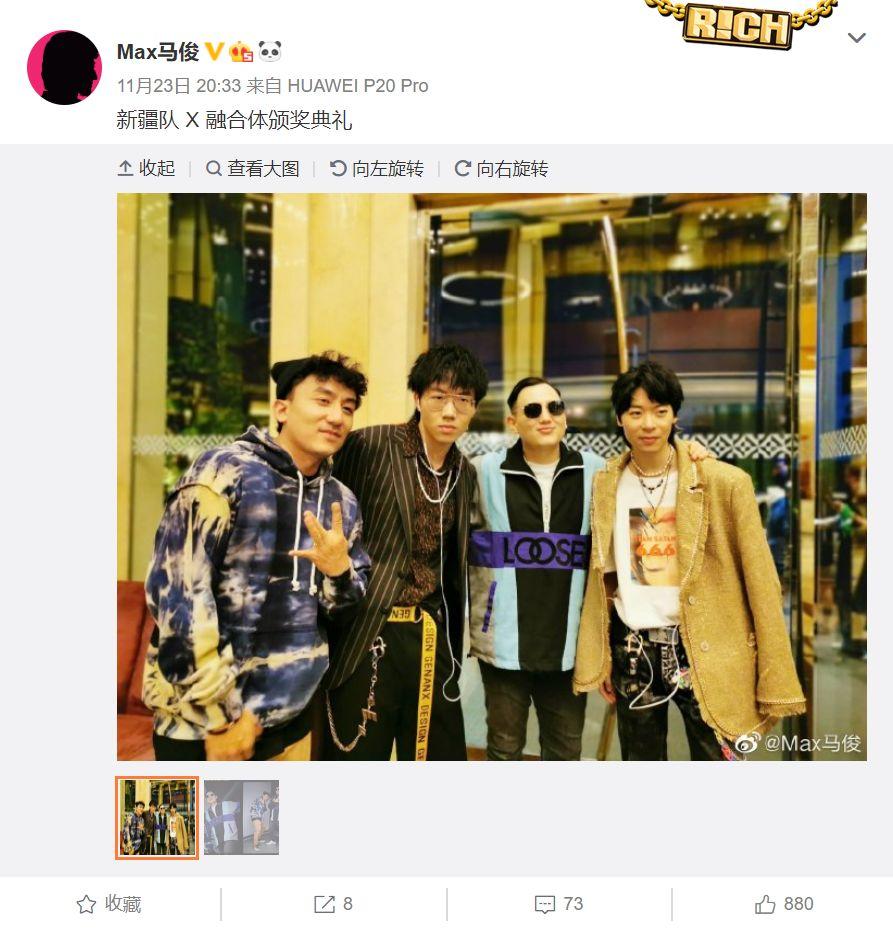
Task: Expand the post options chevron
Action: [856, 40]
